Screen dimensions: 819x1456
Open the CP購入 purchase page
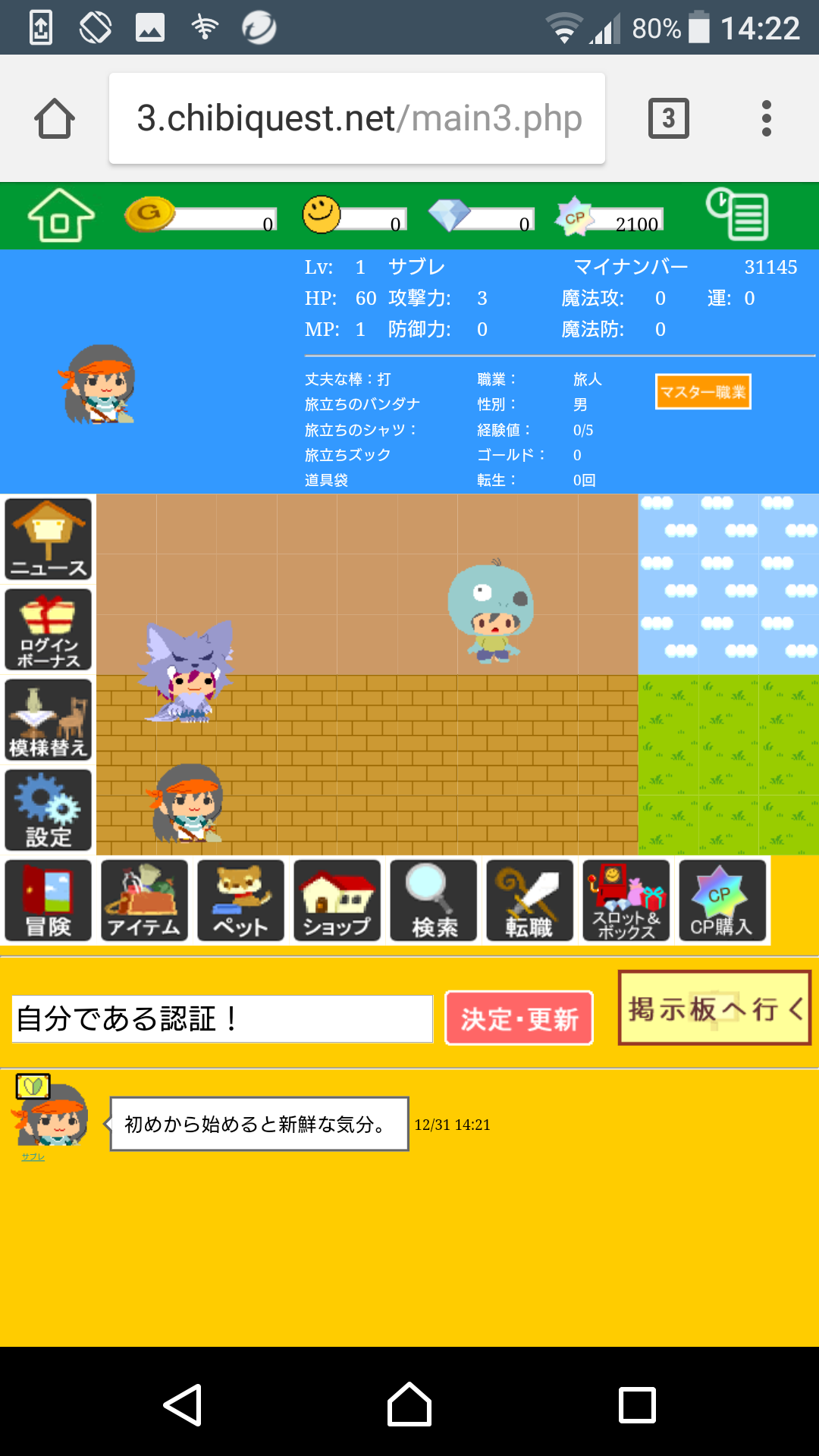pyautogui.click(x=722, y=901)
